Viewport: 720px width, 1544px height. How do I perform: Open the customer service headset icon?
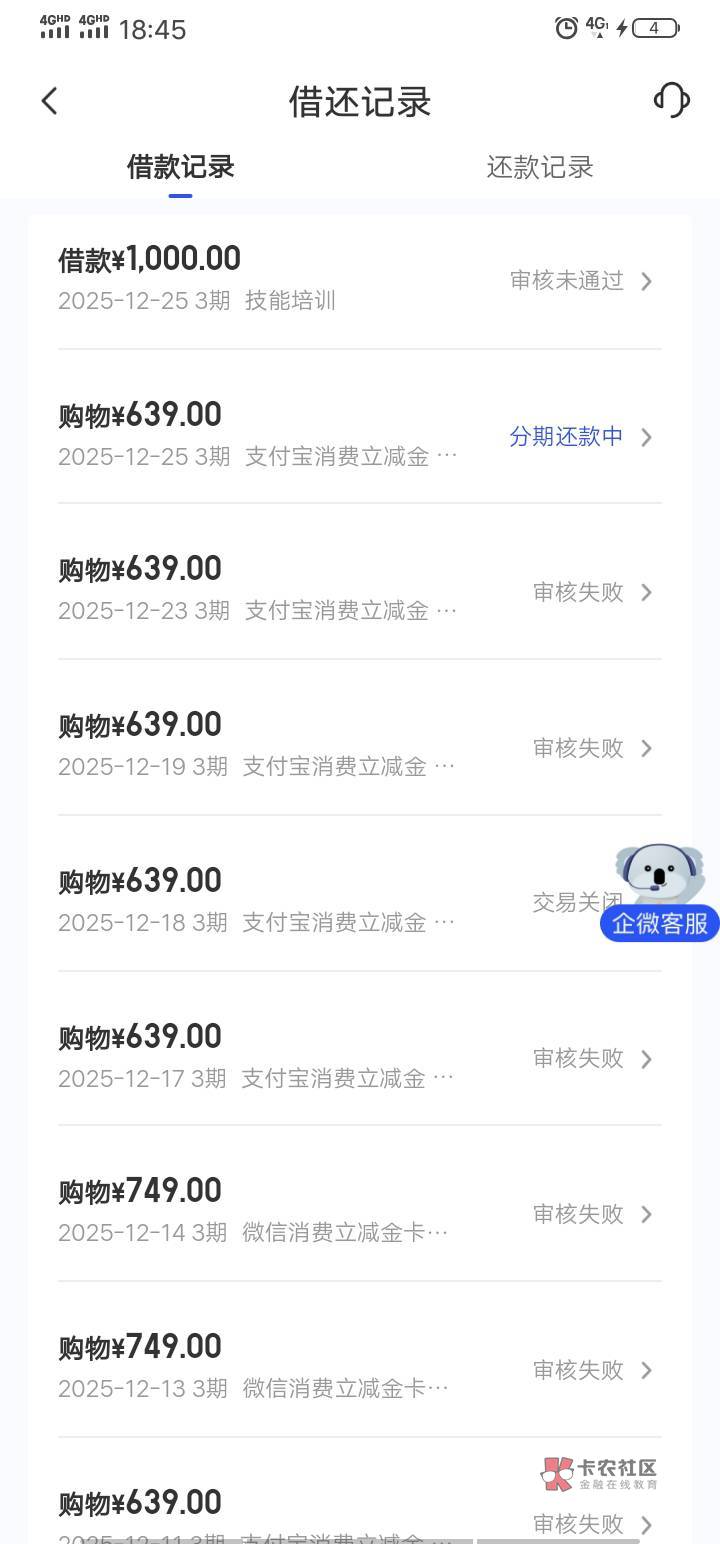pyautogui.click(x=672, y=100)
